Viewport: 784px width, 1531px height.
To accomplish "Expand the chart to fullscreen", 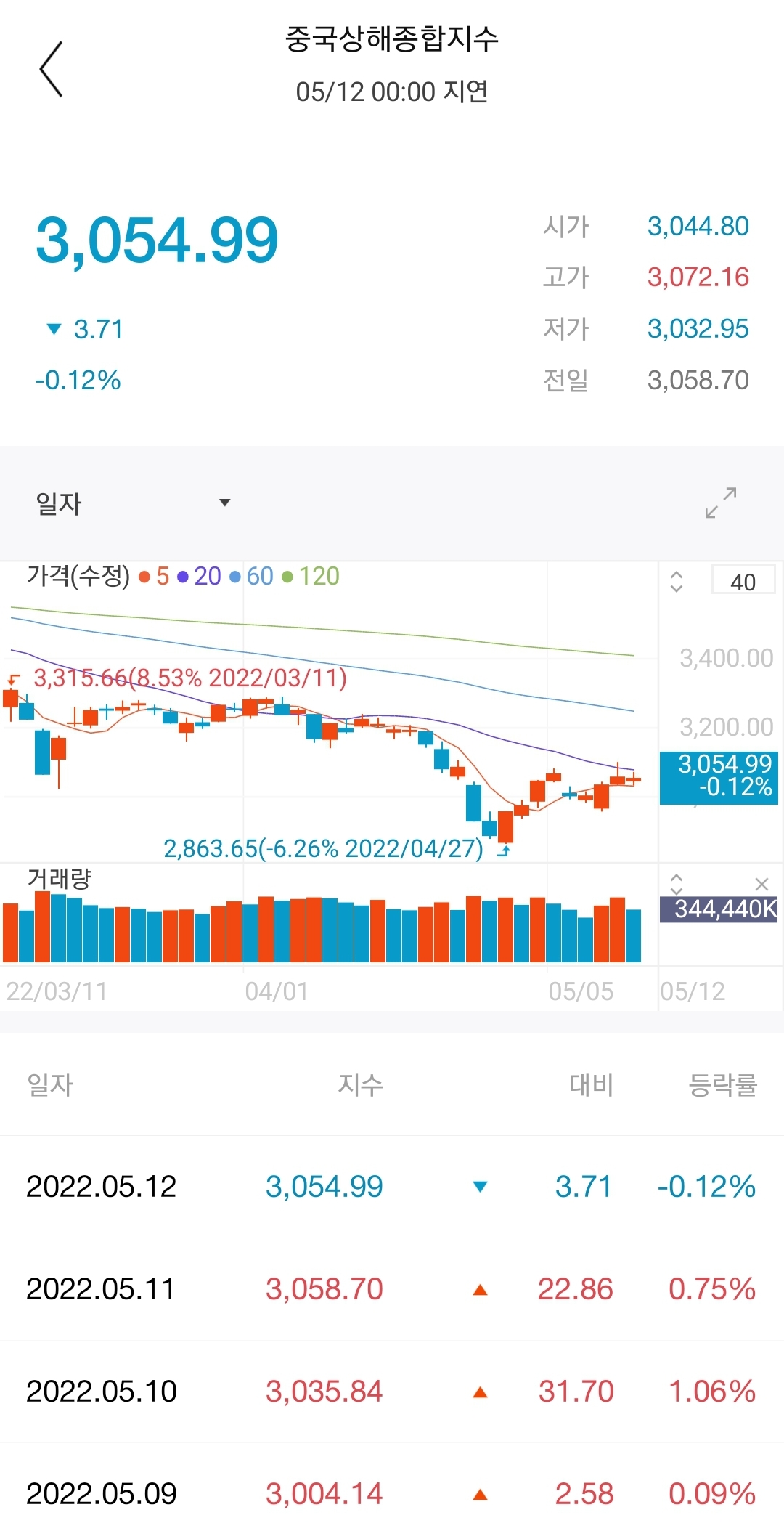I will (721, 503).
